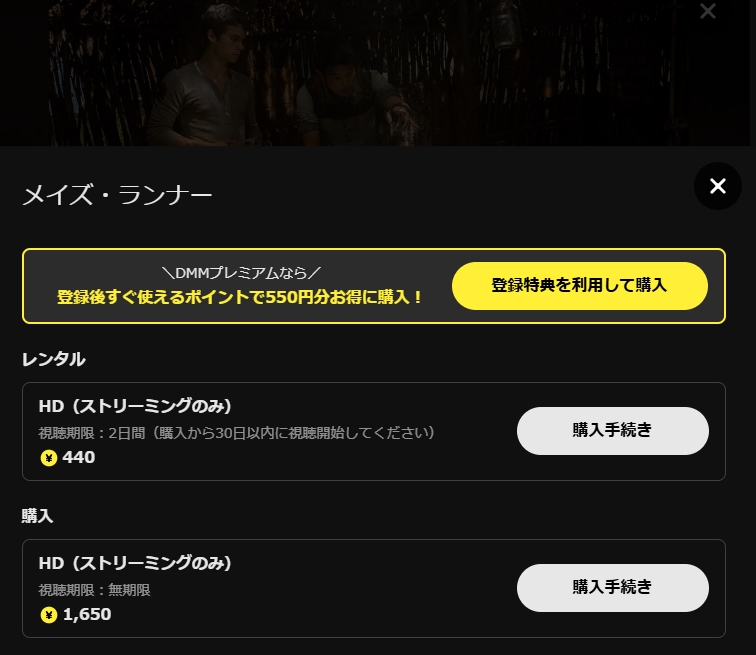This screenshot has height=655, width=756.
Task: Tap 購入手続き for the 440 yen rental
Action: pyautogui.click(x=612, y=431)
